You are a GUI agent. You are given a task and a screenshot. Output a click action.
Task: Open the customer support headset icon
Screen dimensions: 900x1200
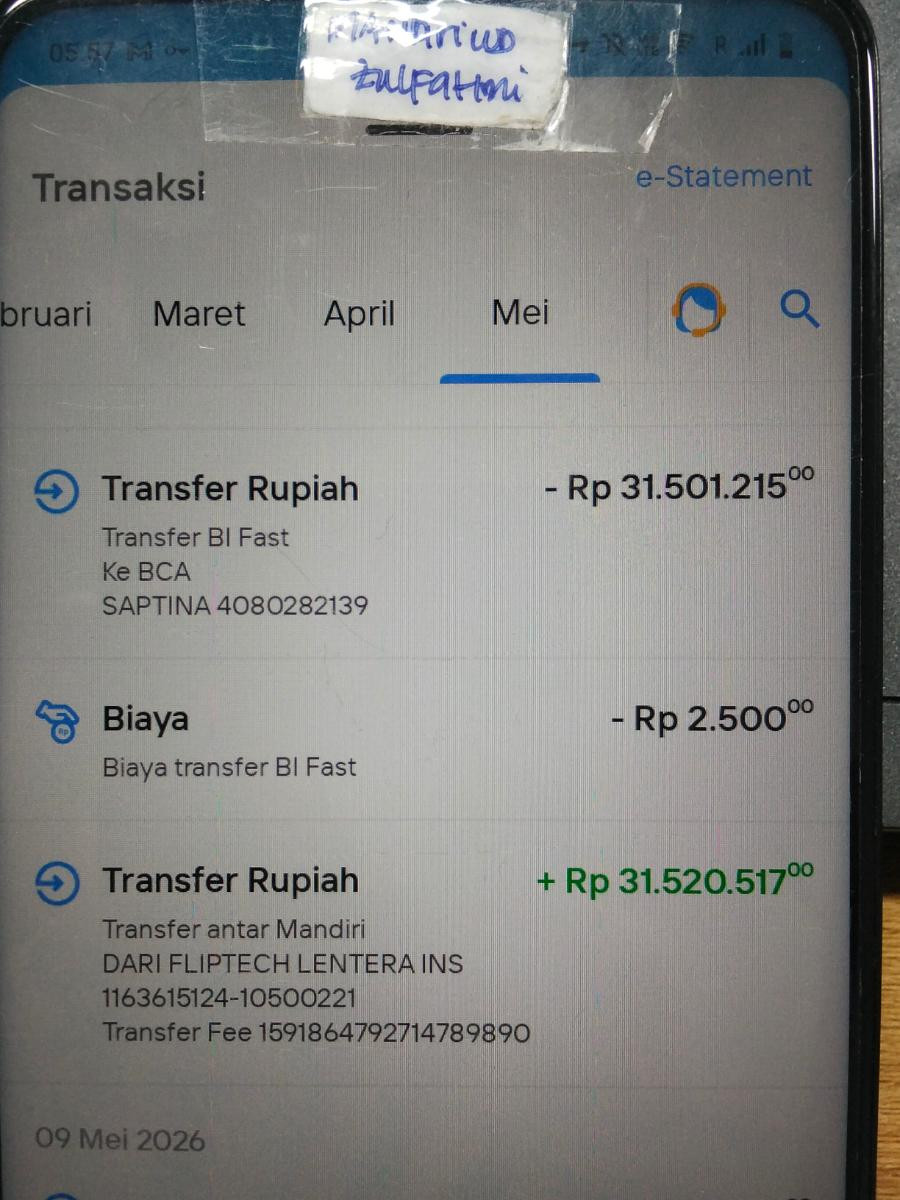pos(699,311)
